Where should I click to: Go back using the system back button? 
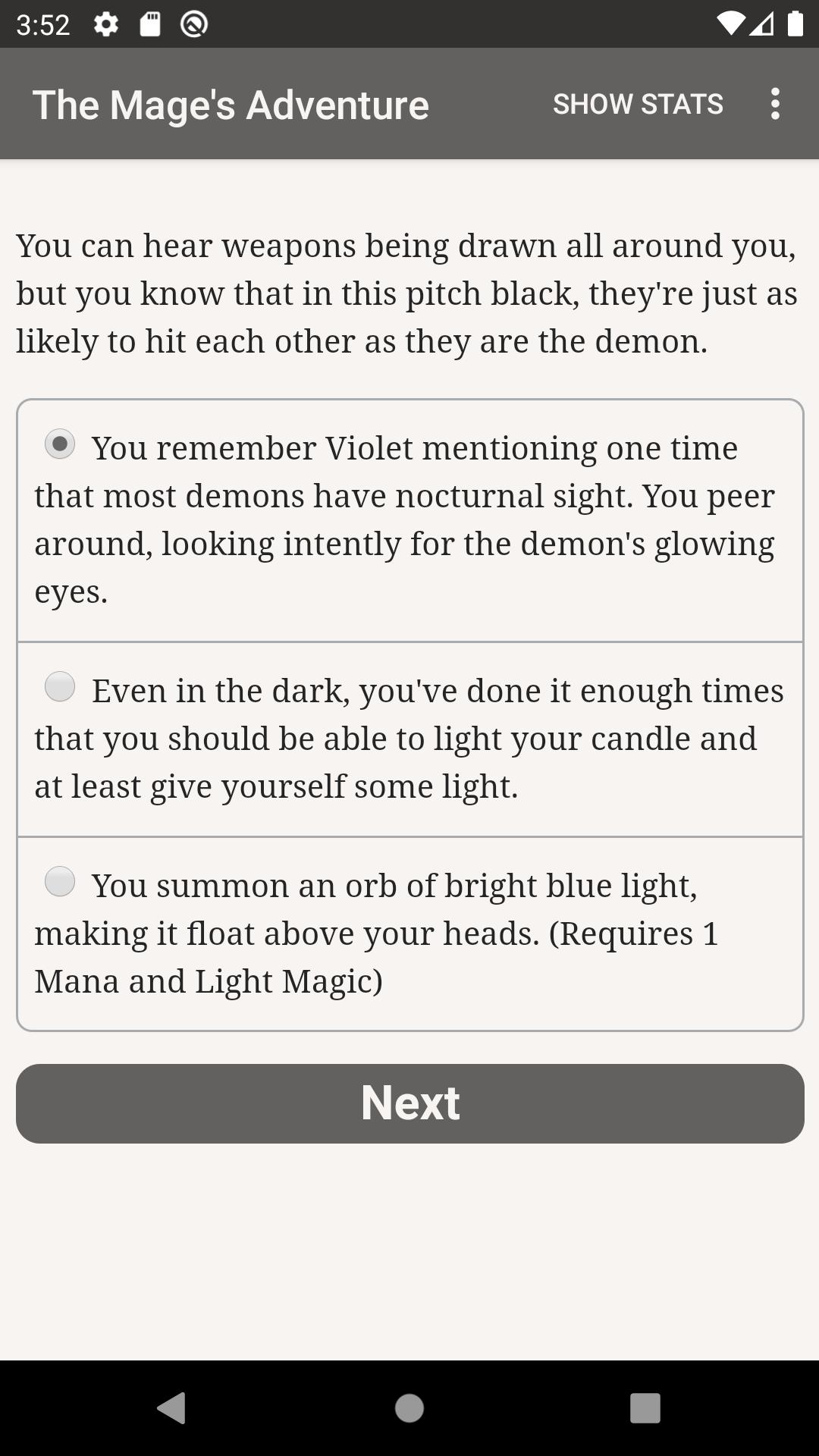click(171, 1408)
